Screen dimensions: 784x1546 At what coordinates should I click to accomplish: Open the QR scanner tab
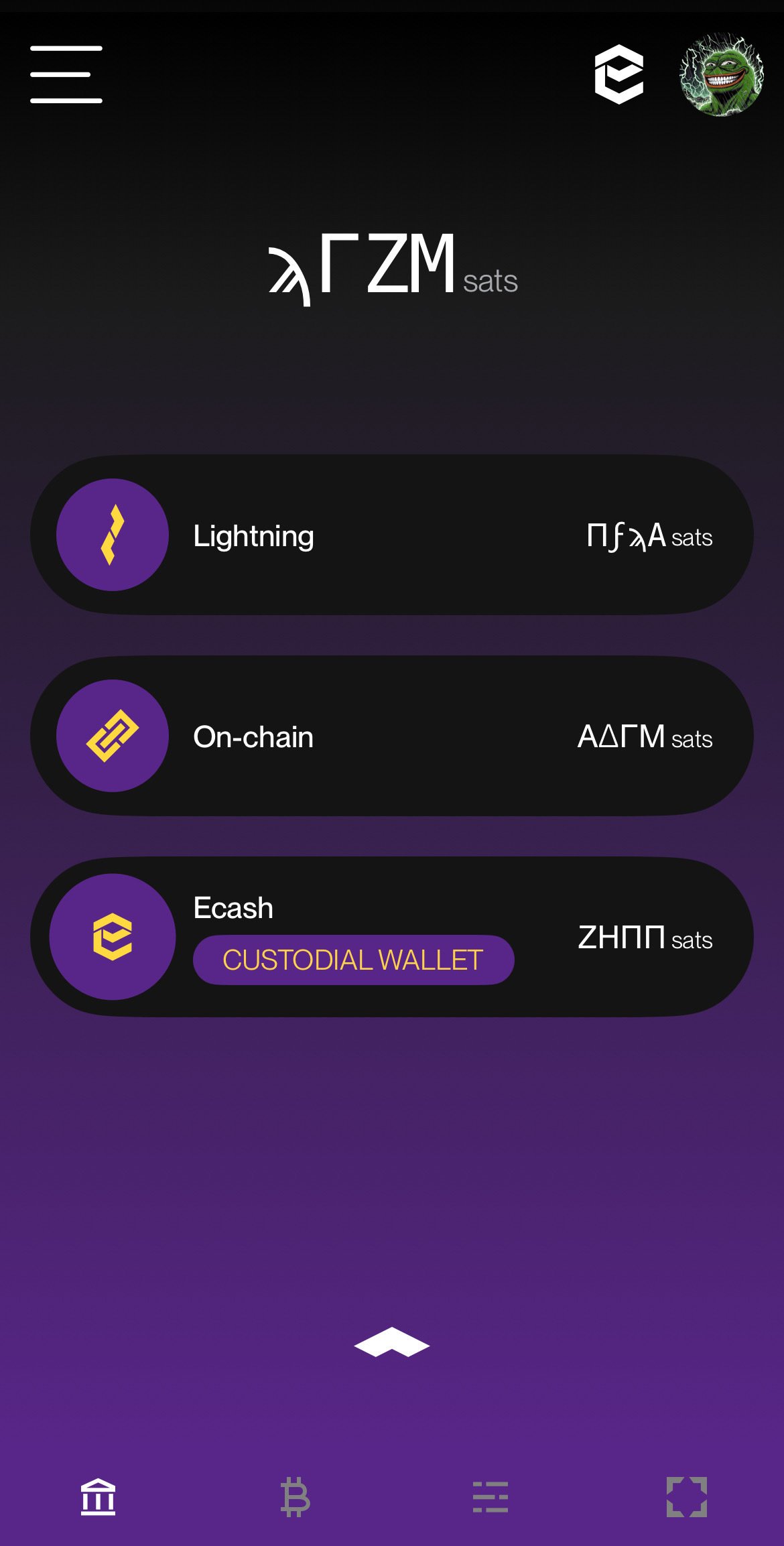point(687,1497)
